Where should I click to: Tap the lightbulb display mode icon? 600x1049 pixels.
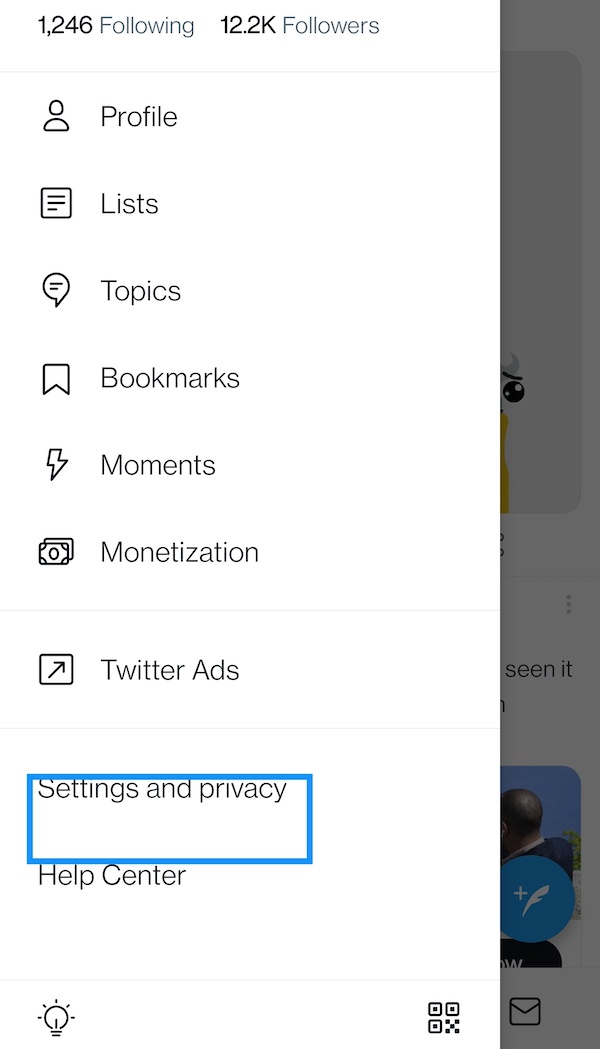(x=56, y=1017)
